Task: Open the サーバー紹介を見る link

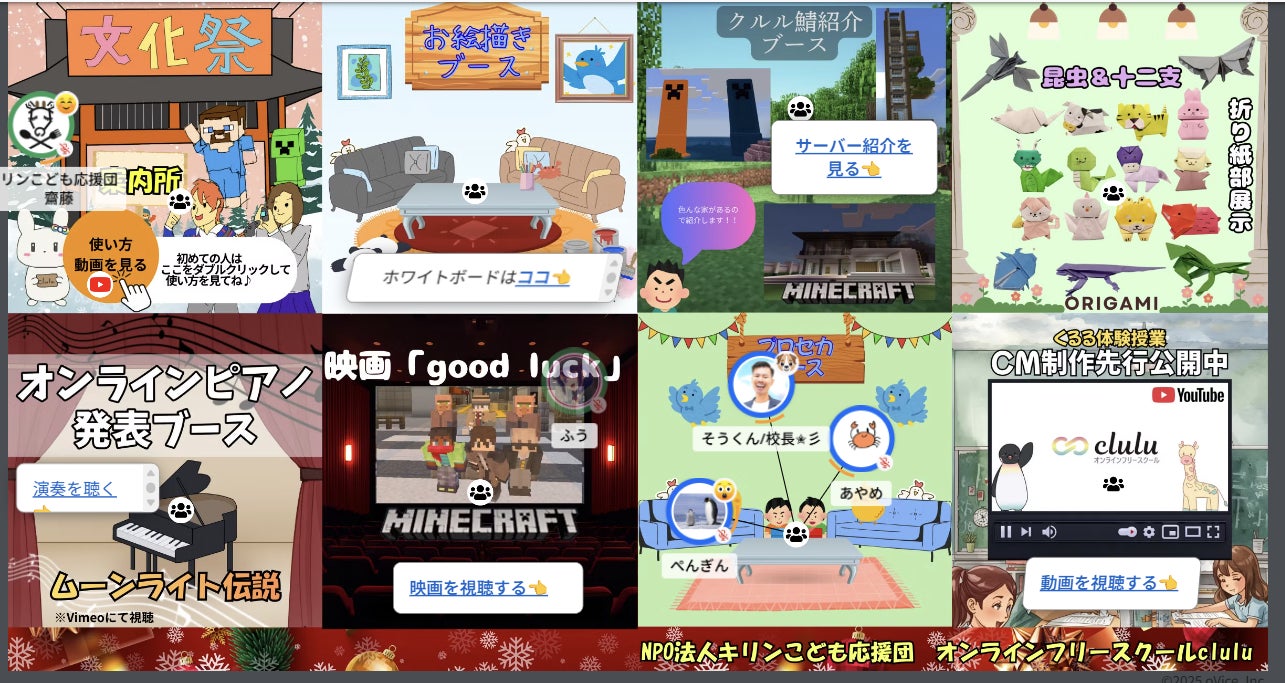Action: [x=854, y=157]
